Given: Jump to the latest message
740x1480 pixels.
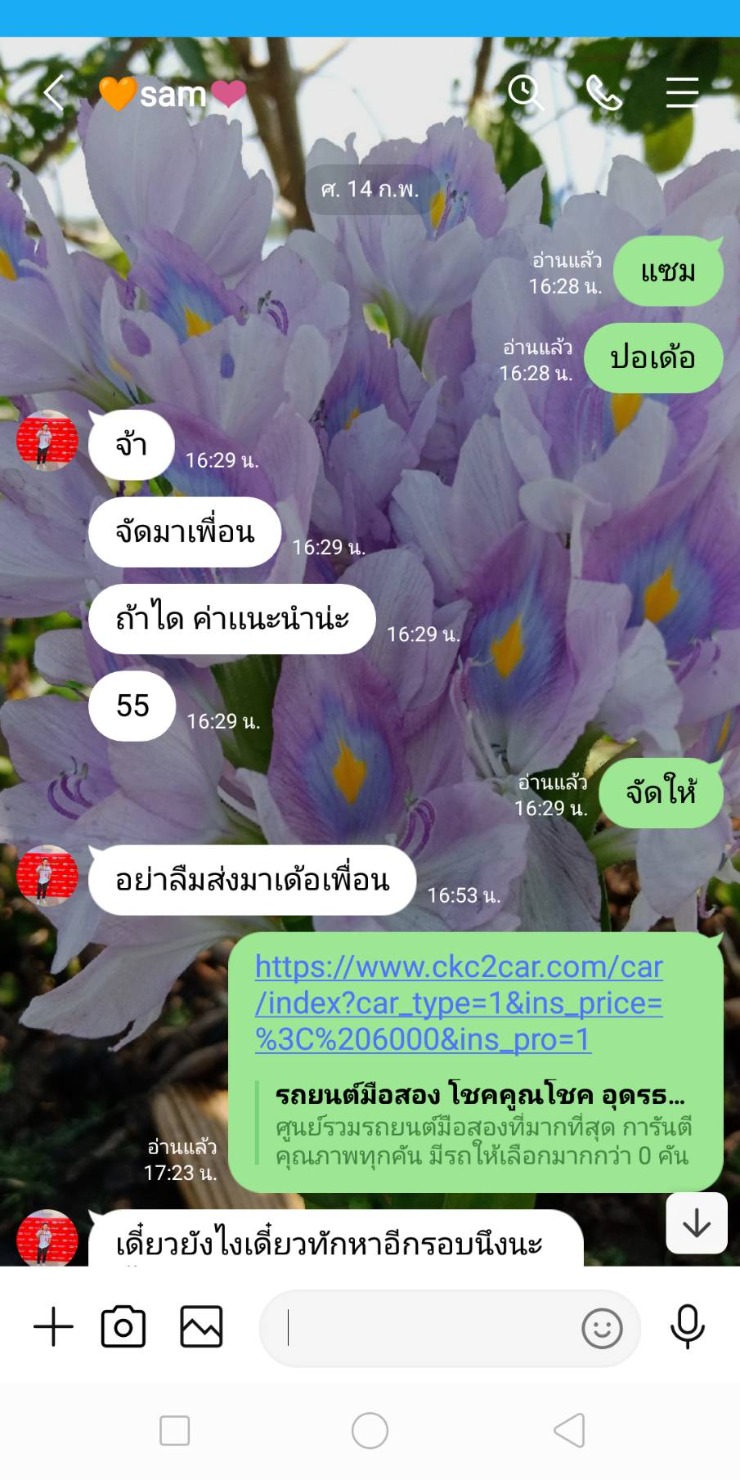Looking at the screenshot, I should [696, 1223].
